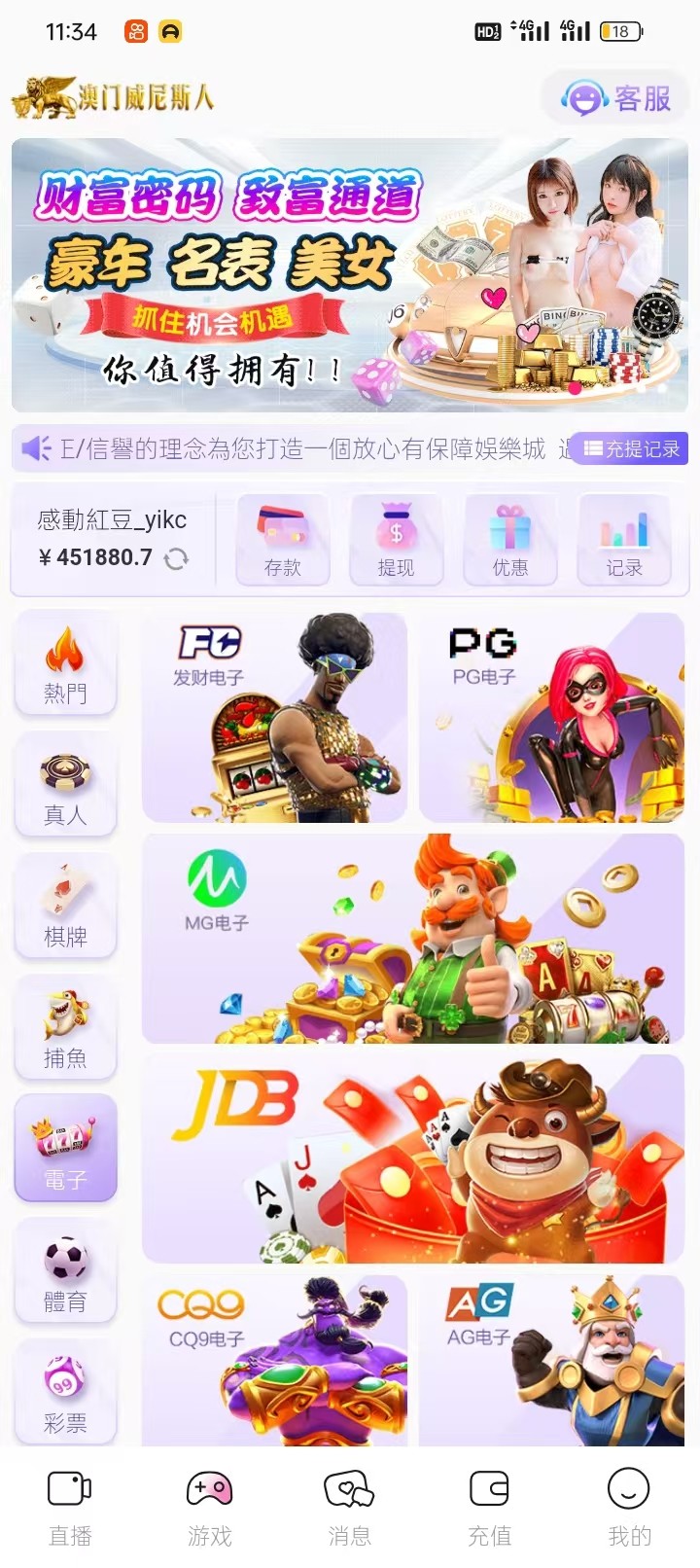
Task: Select the 熱門 category
Action: (65, 664)
